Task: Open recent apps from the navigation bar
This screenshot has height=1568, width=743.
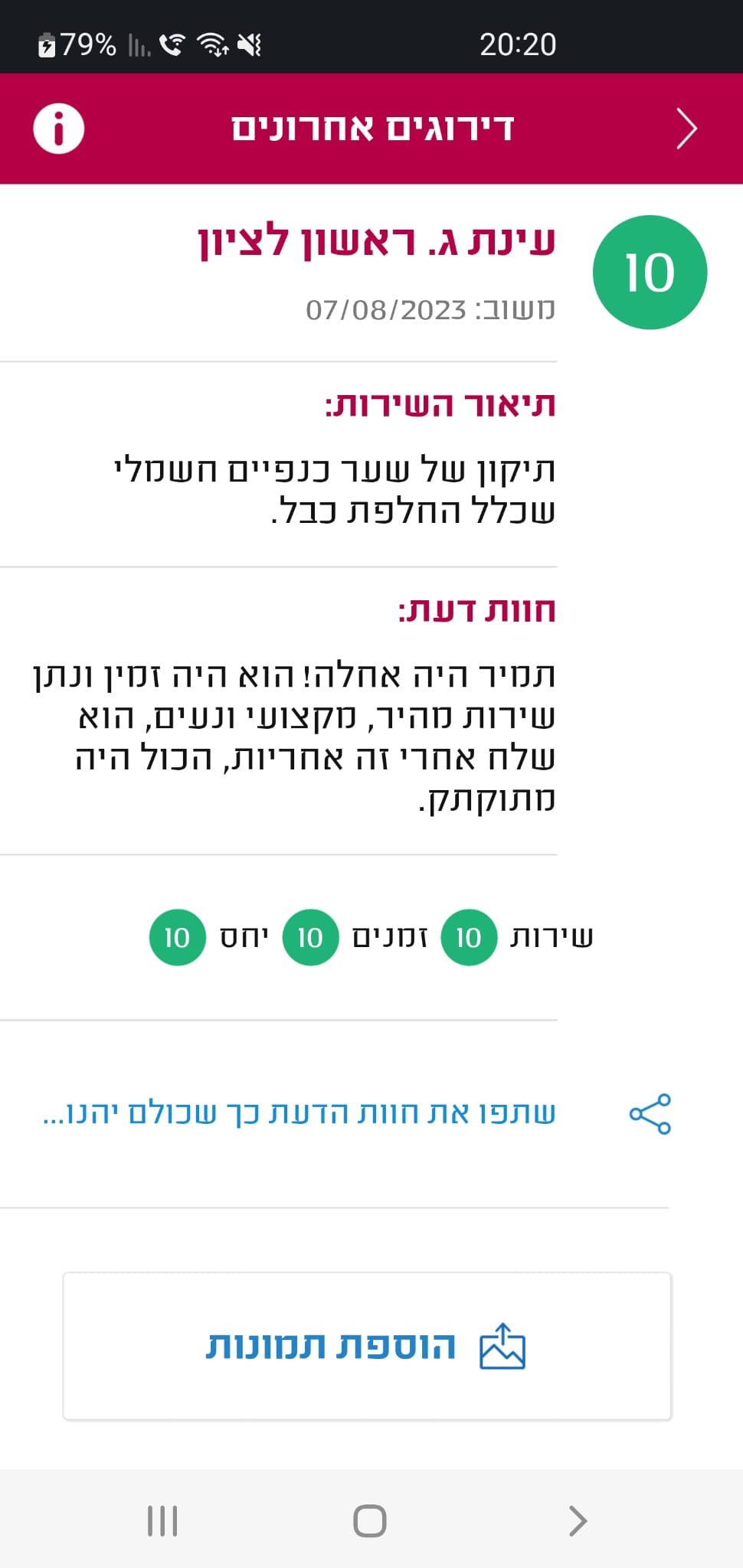Action: pyautogui.click(x=162, y=1521)
